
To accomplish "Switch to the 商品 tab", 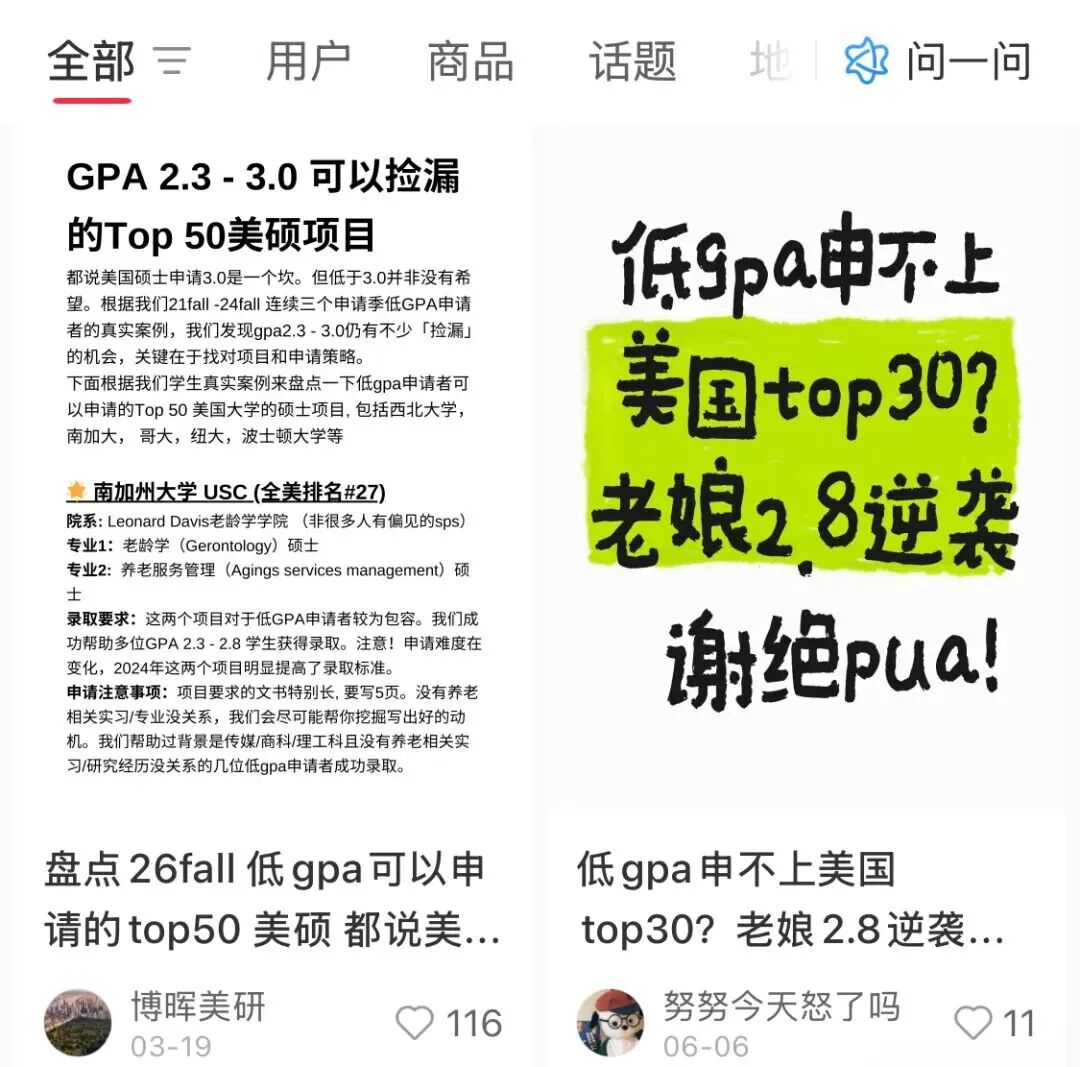I will point(470,62).
